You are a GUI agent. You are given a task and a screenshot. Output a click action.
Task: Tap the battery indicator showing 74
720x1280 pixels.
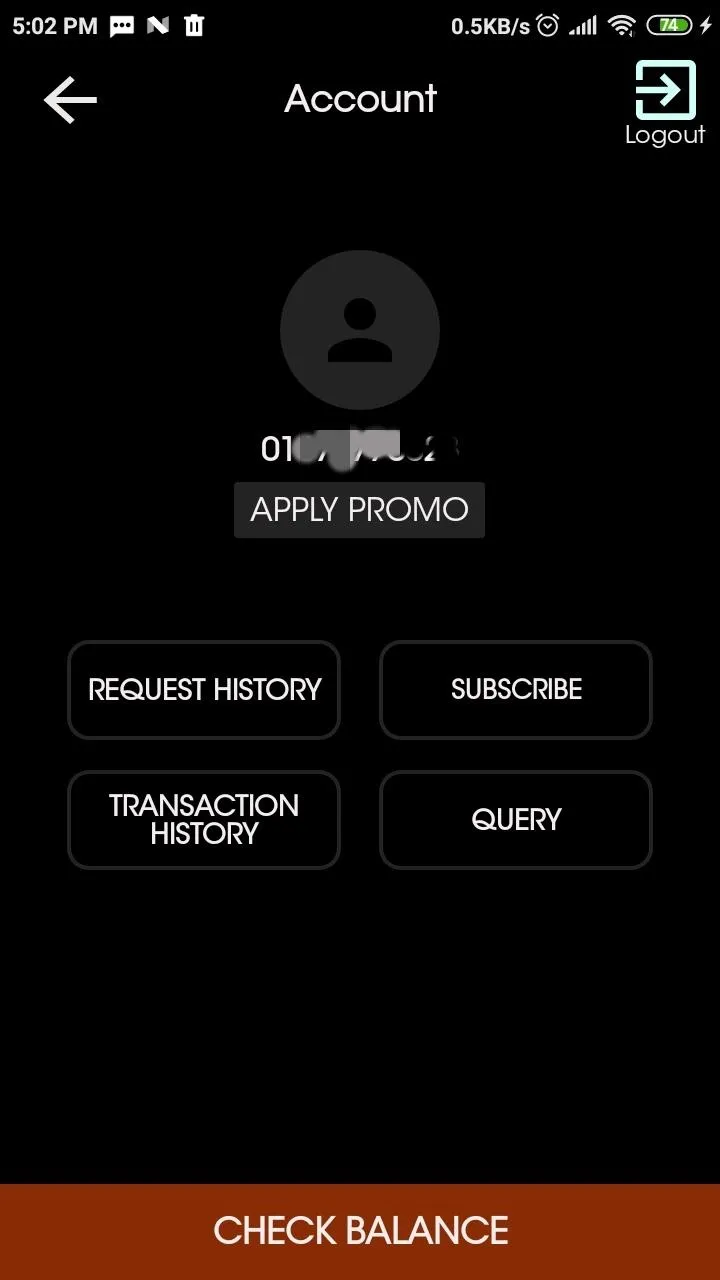click(673, 25)
